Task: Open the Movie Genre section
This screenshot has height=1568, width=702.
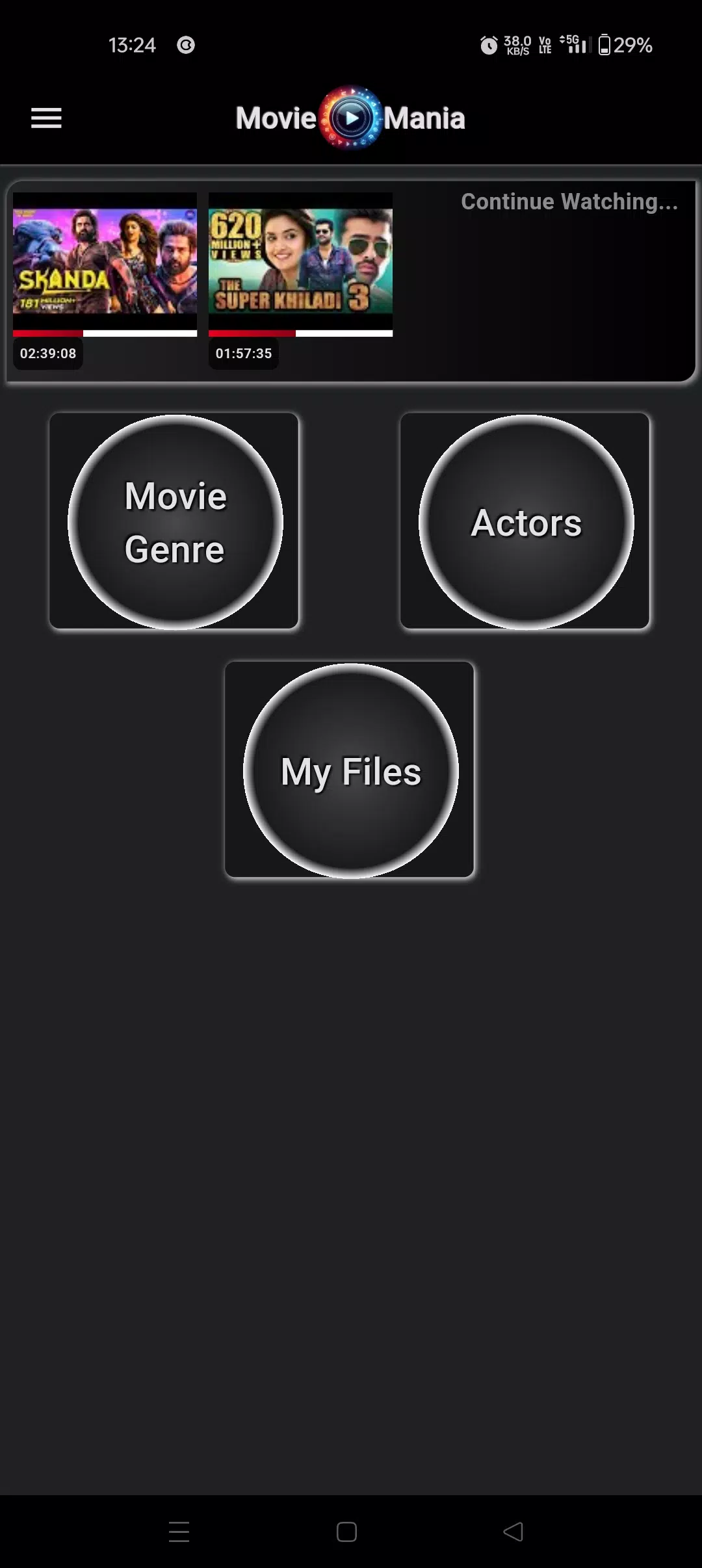Action: pyautogui.click(x=174, y=520)
